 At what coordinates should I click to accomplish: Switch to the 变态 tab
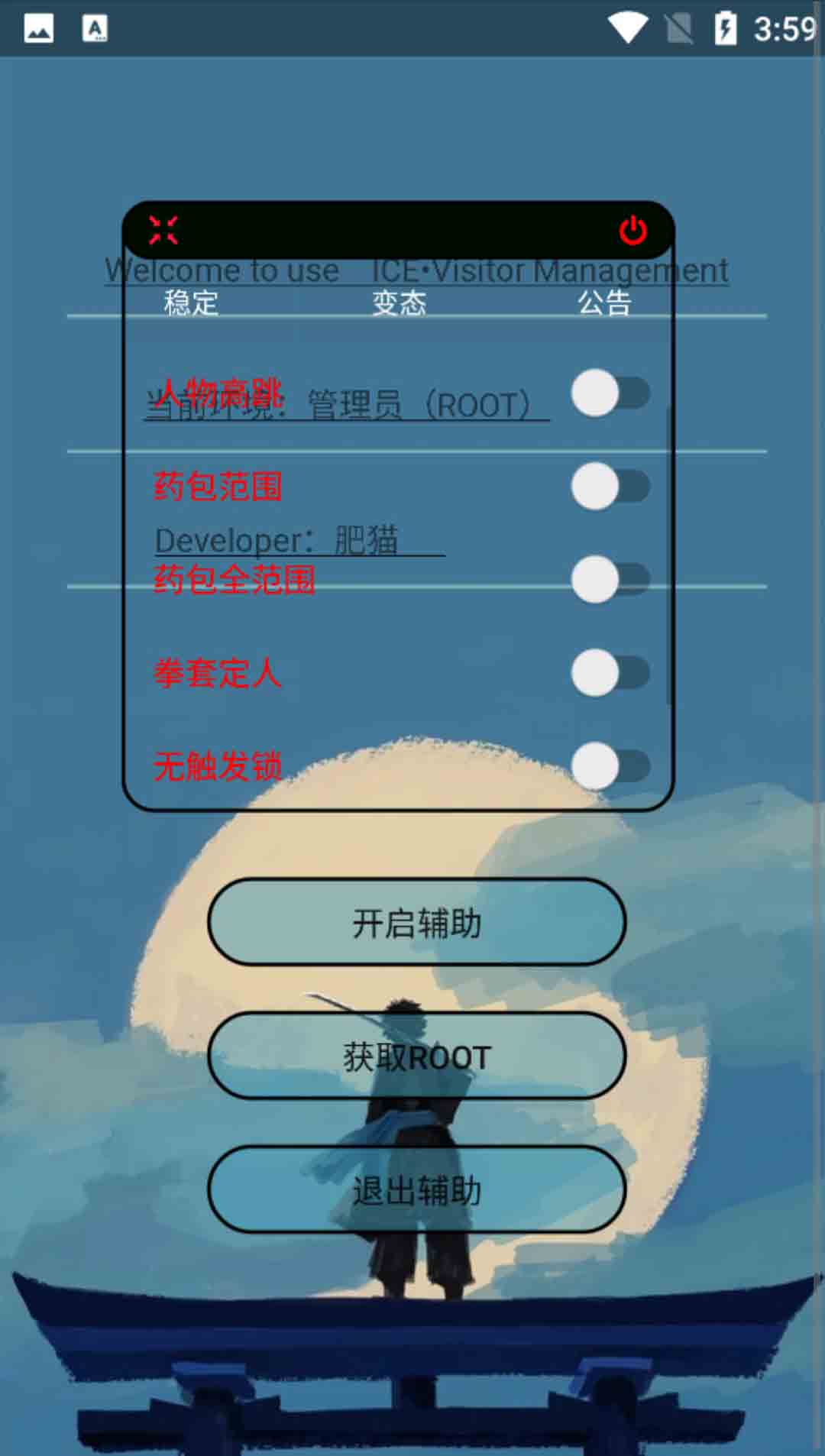click(399, 303)
